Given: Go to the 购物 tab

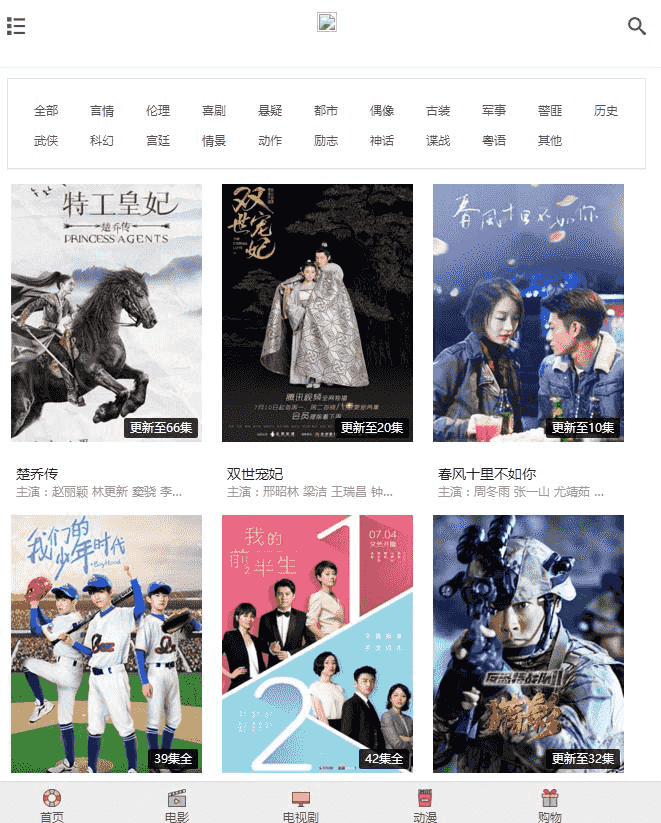Looking at the screenshot, I should [x=549, y=805].
